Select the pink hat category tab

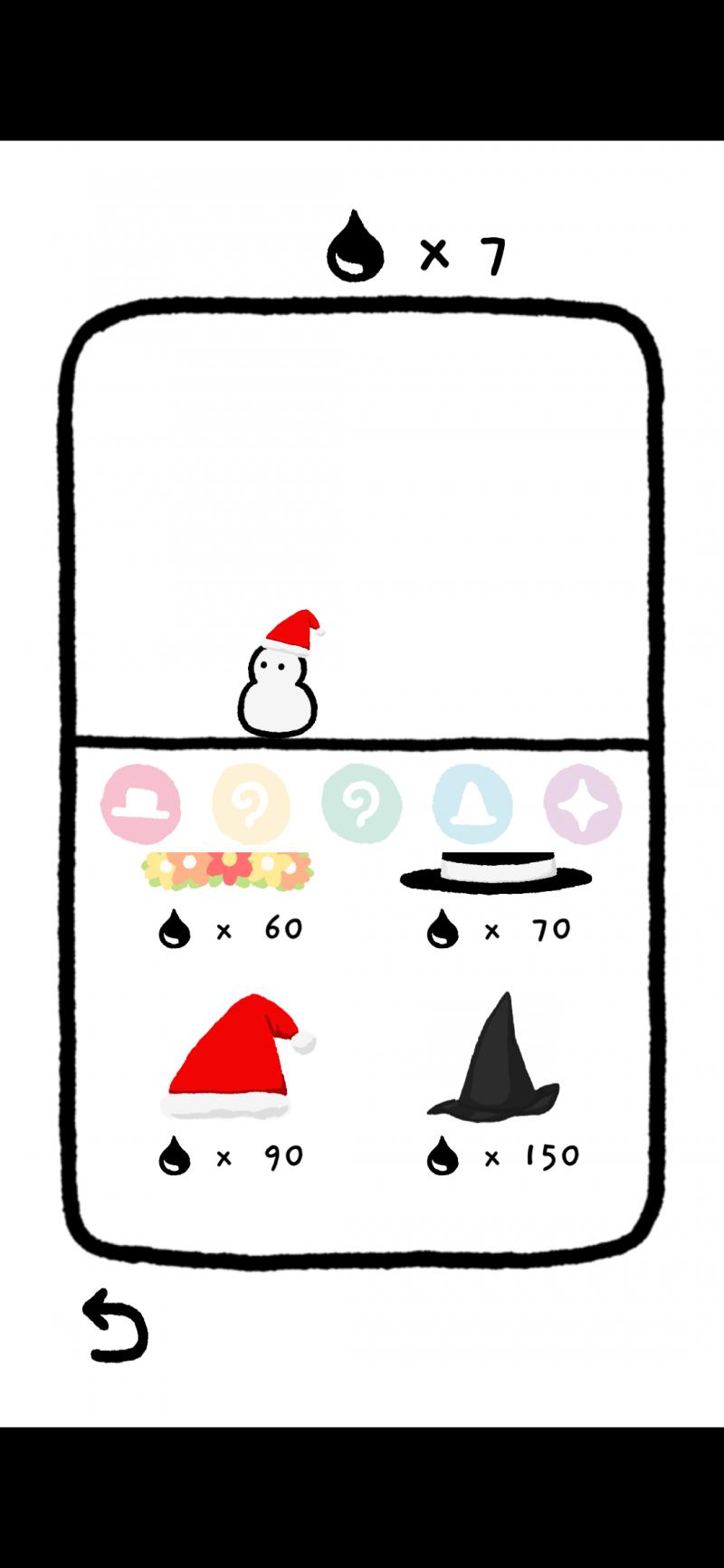pyautogui.click(x=140, y=804)
